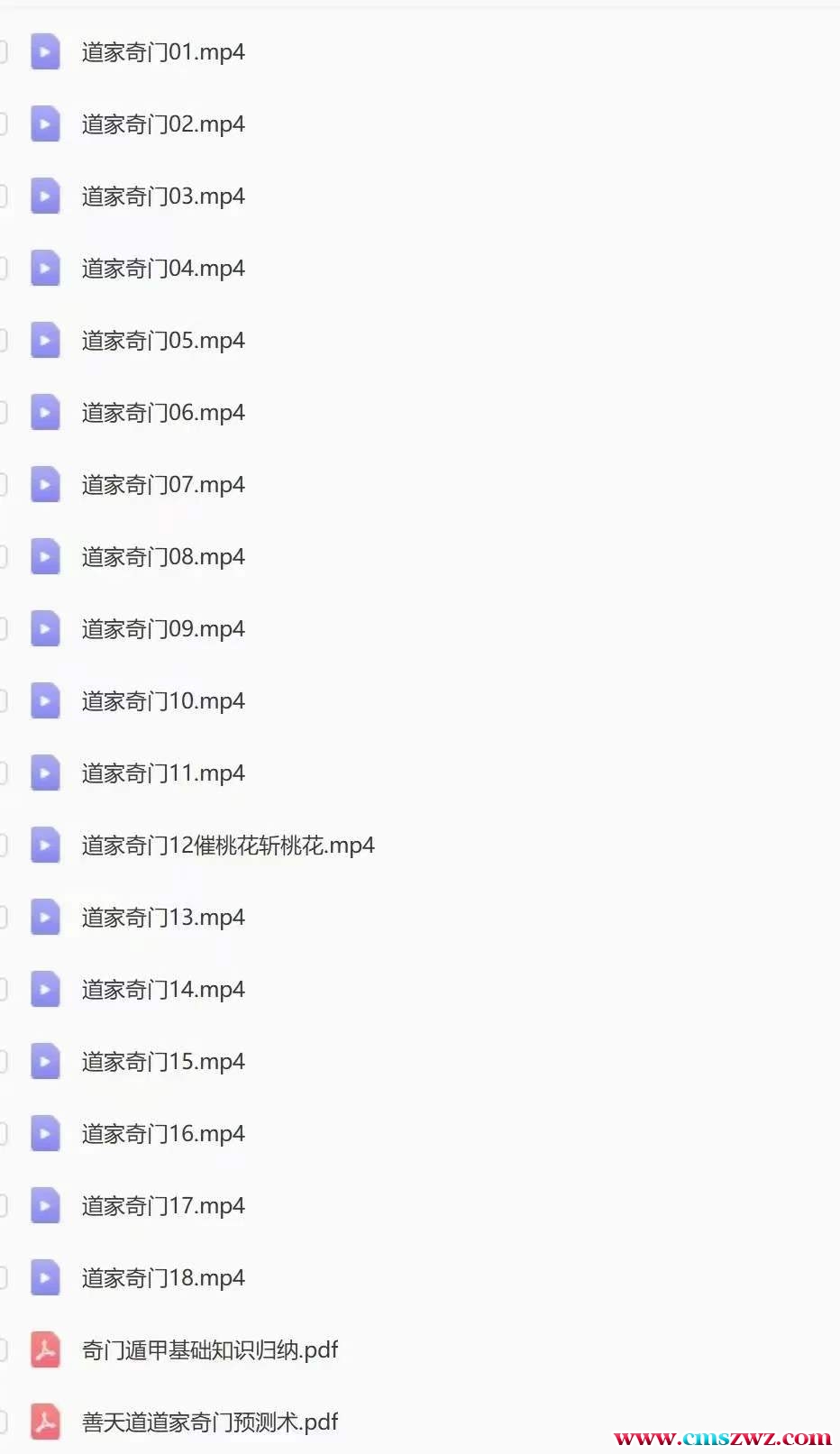840x1454 pixels.
Task: Open the file 道家奇门10.mp4
Action: [x=163, y=701]
